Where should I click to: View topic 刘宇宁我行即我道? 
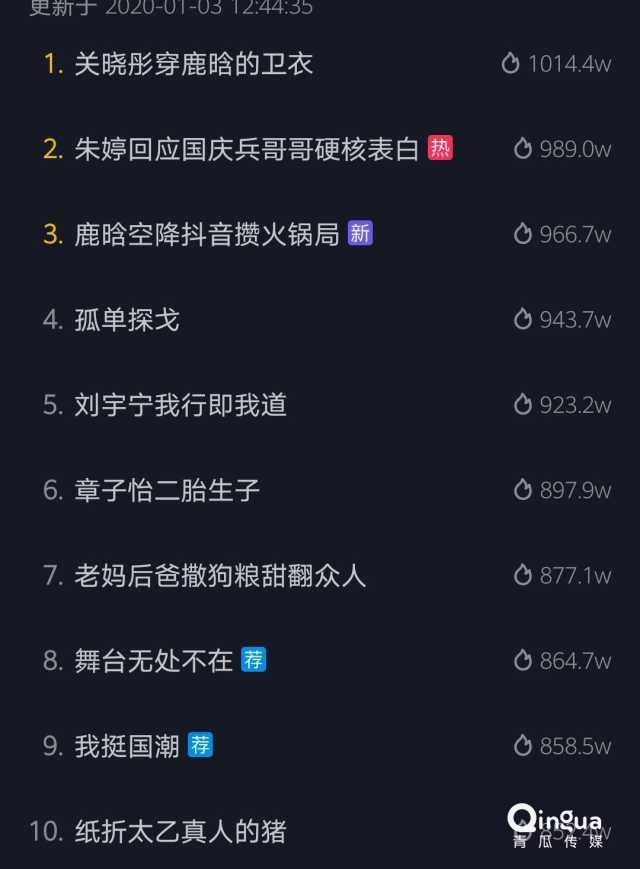pyautogui.click(x=180, y=405)
